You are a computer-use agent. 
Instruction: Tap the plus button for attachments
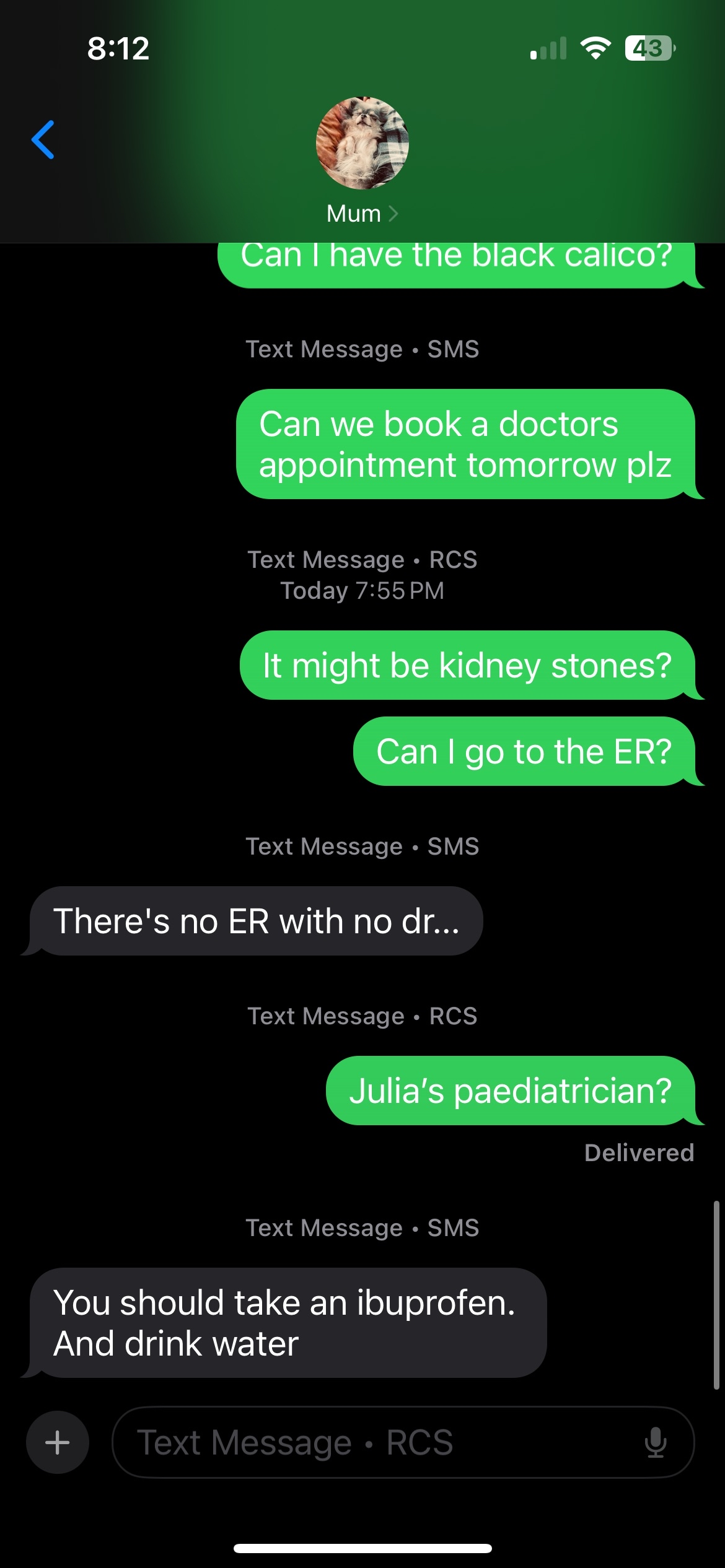[58, 1442]
